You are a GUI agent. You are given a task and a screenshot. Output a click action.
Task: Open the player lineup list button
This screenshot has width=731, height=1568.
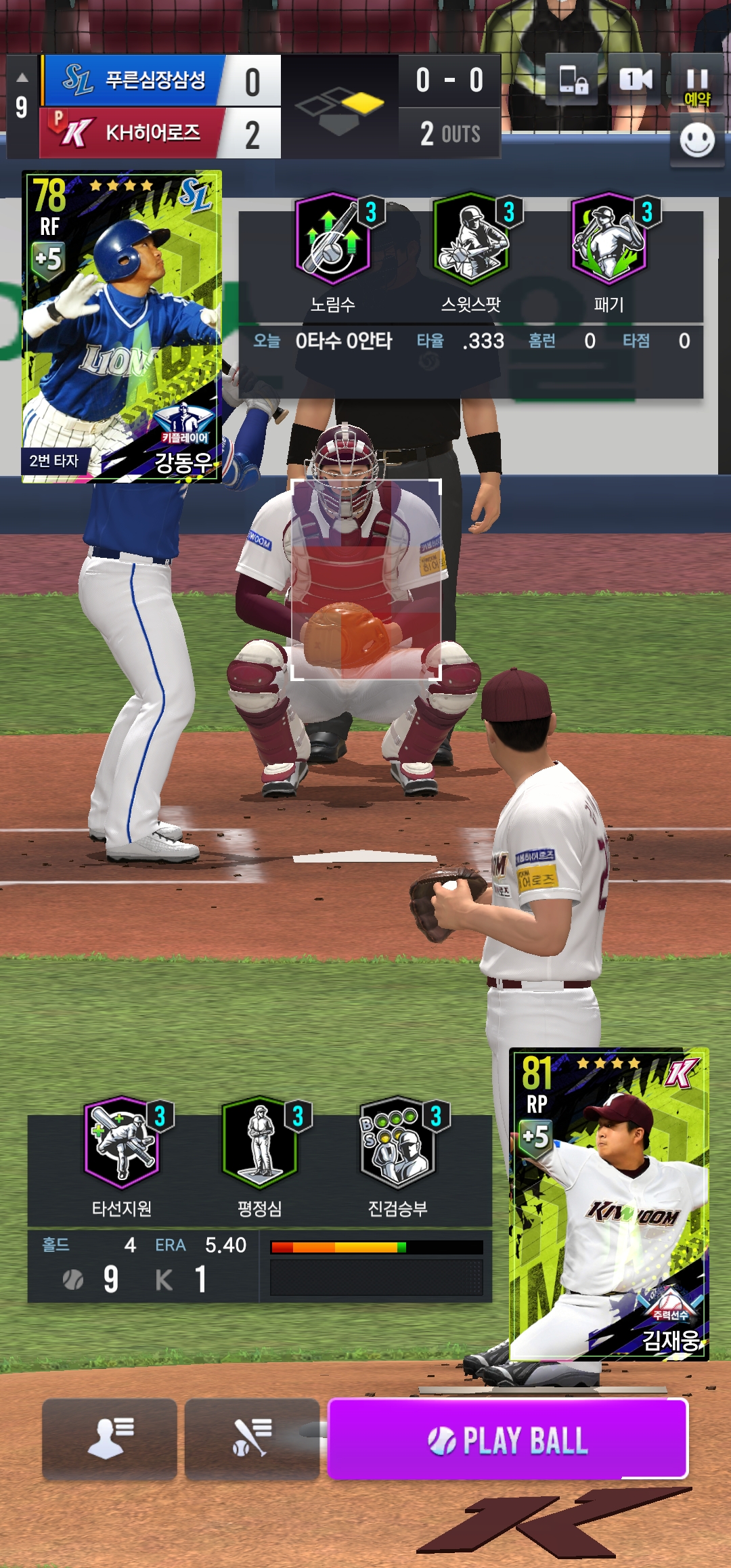tap(110, 1439)
